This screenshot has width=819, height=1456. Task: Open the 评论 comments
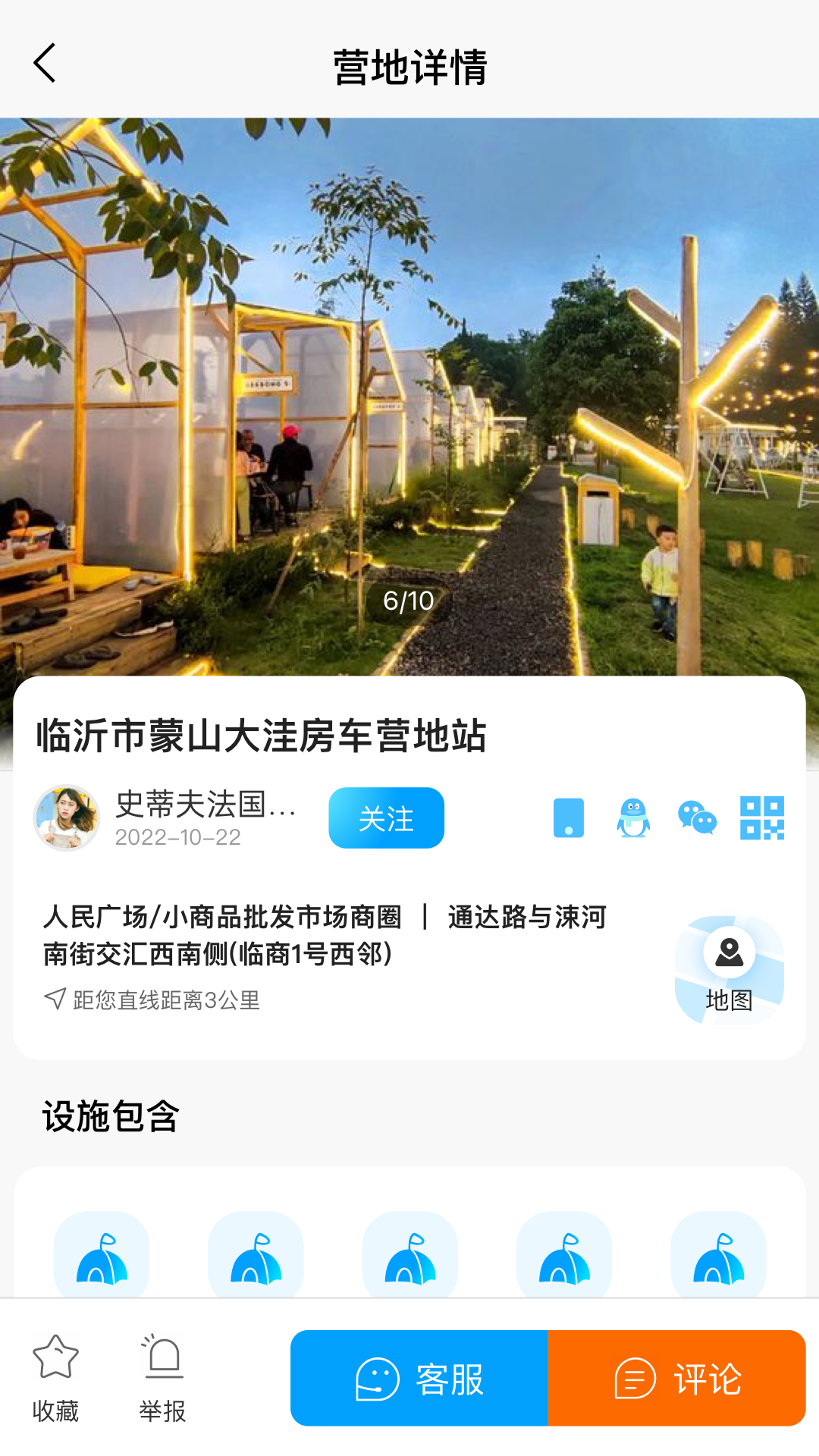pyautogui.click(x=676, y=1378)
